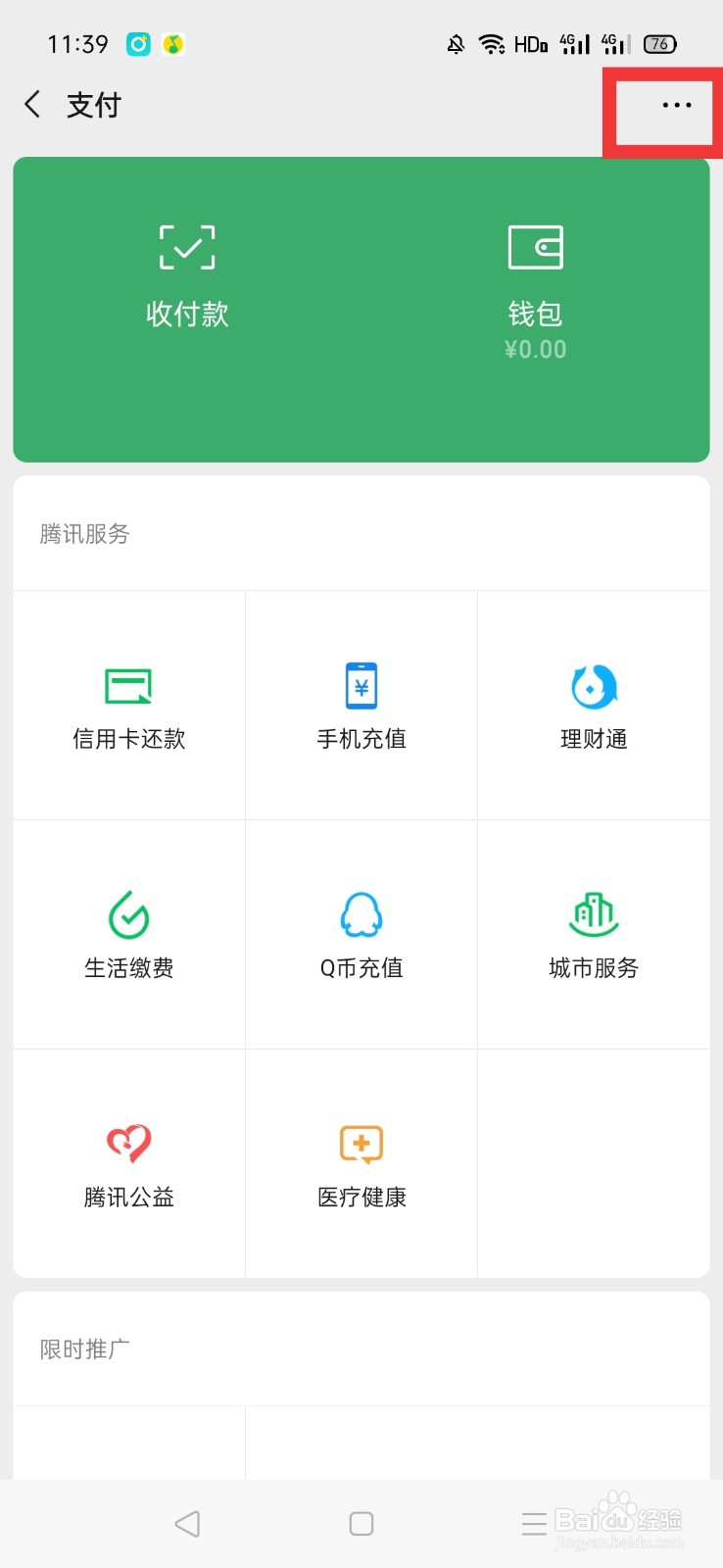Viewport: 723px width, 1568px height.
Task: Check the wallet balance ¥0.00
Action: pyautogui.click(x=536, y=349)
